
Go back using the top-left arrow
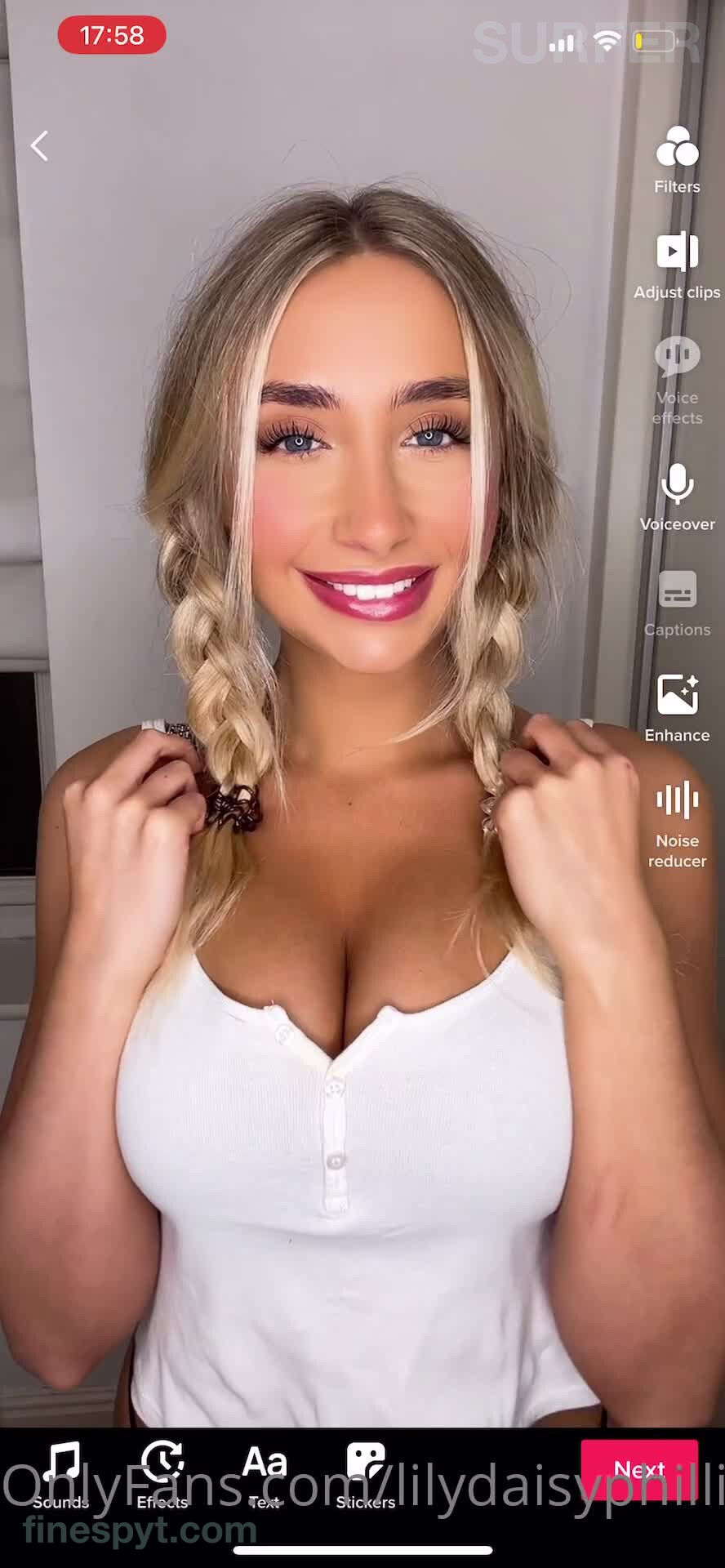(x=39, y=146)
